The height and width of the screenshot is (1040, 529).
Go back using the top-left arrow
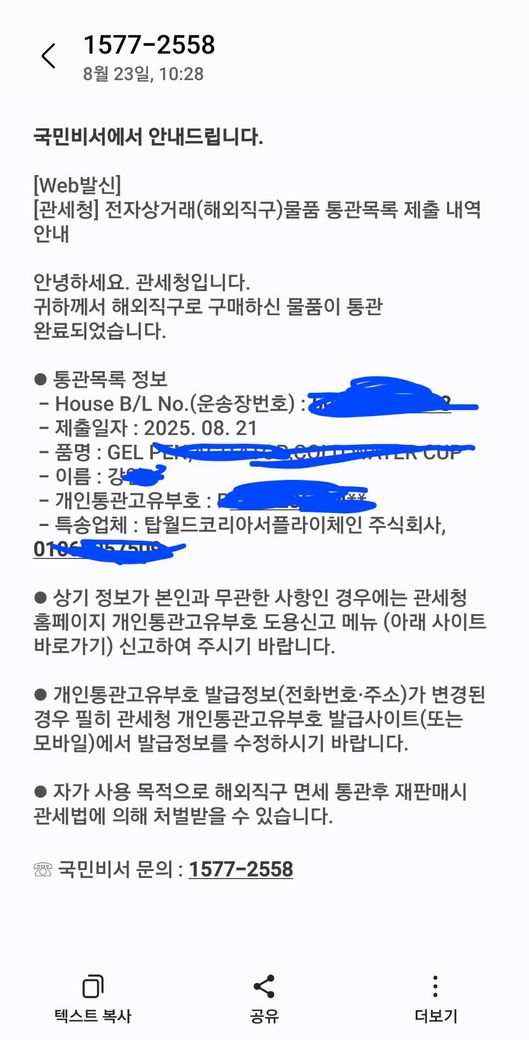click(48, 56)
